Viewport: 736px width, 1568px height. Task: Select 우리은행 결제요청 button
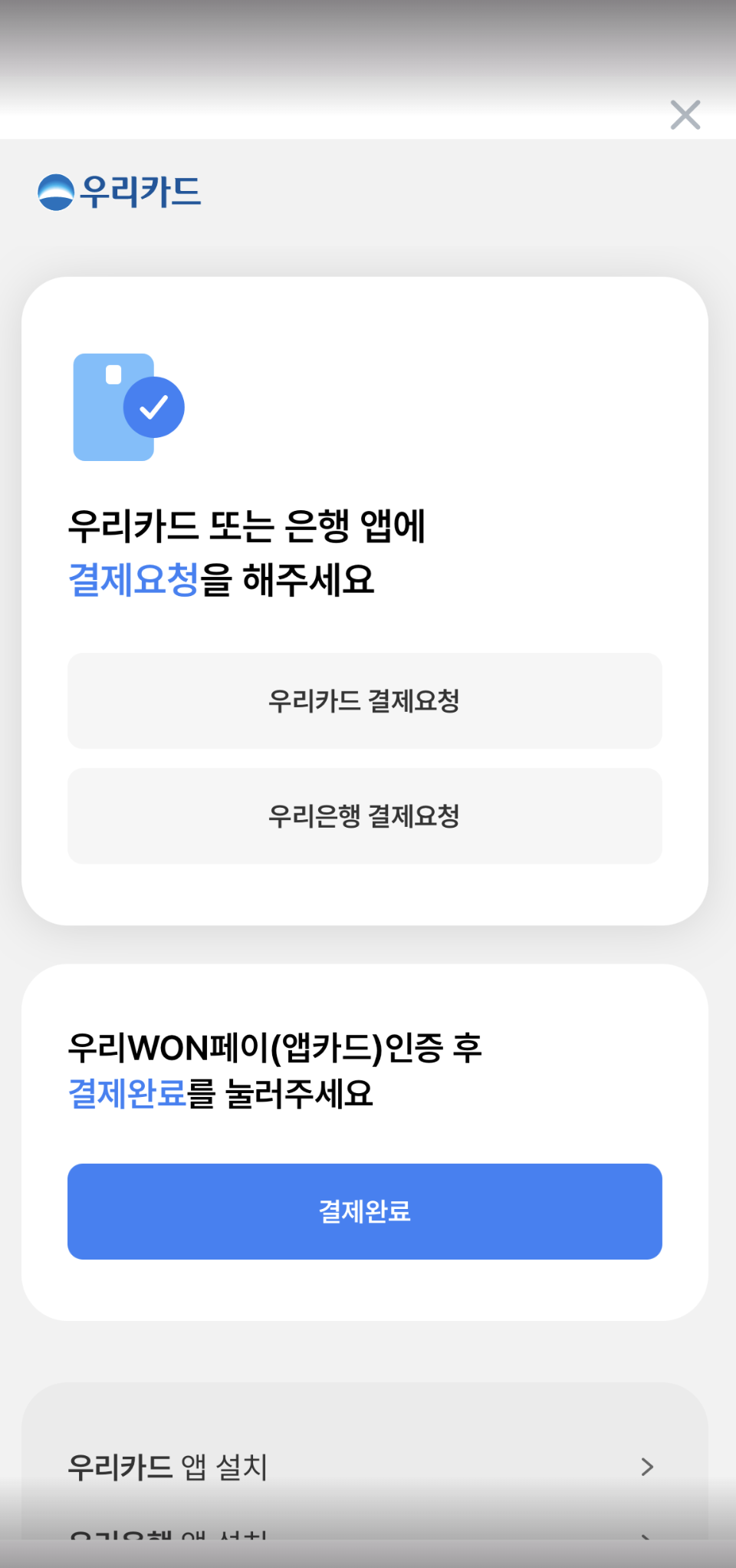pos(364,815)
